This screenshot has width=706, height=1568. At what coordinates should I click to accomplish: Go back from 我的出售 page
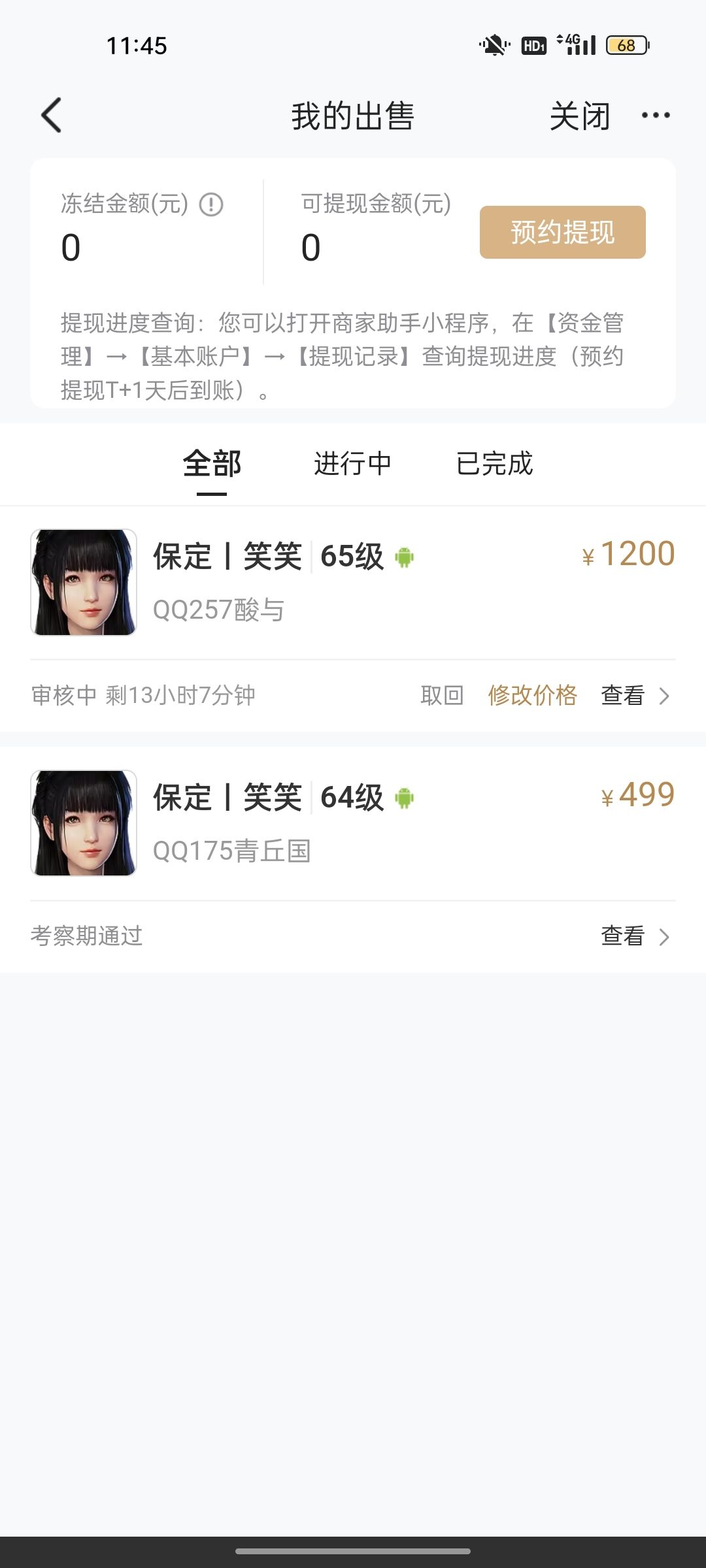point(51,116)
